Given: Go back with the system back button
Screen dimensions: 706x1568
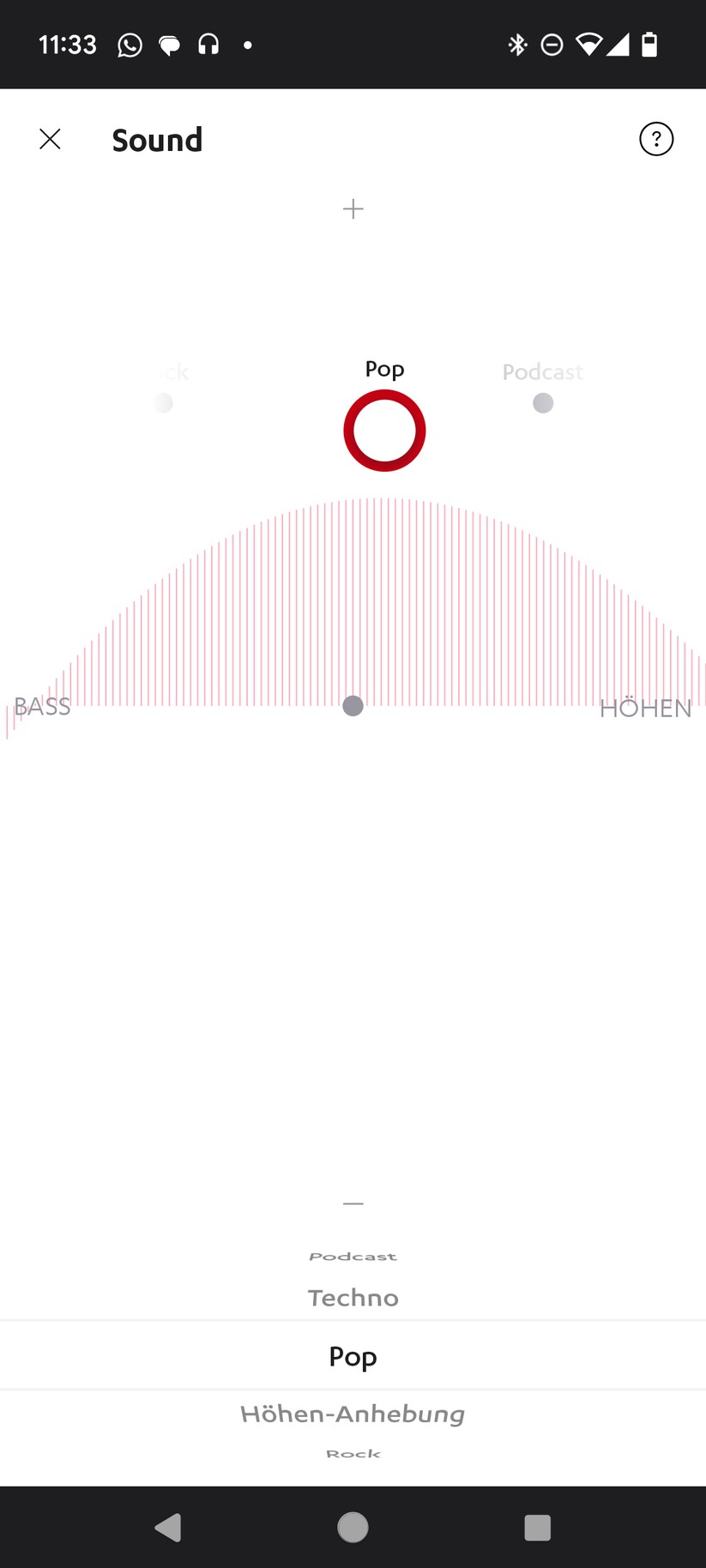Looking at the screenshot, I should pos(168,1528).
